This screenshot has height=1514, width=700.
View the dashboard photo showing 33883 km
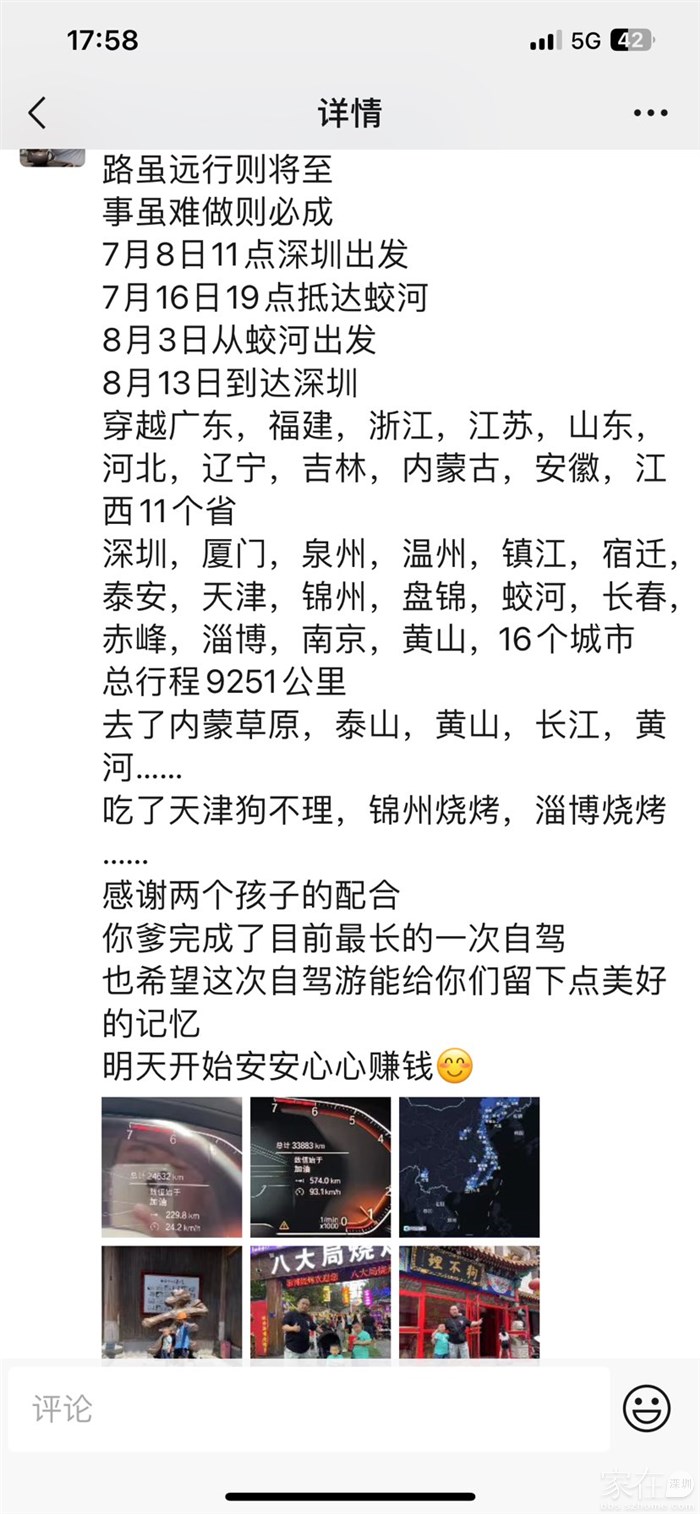[x=320, y=1167]
